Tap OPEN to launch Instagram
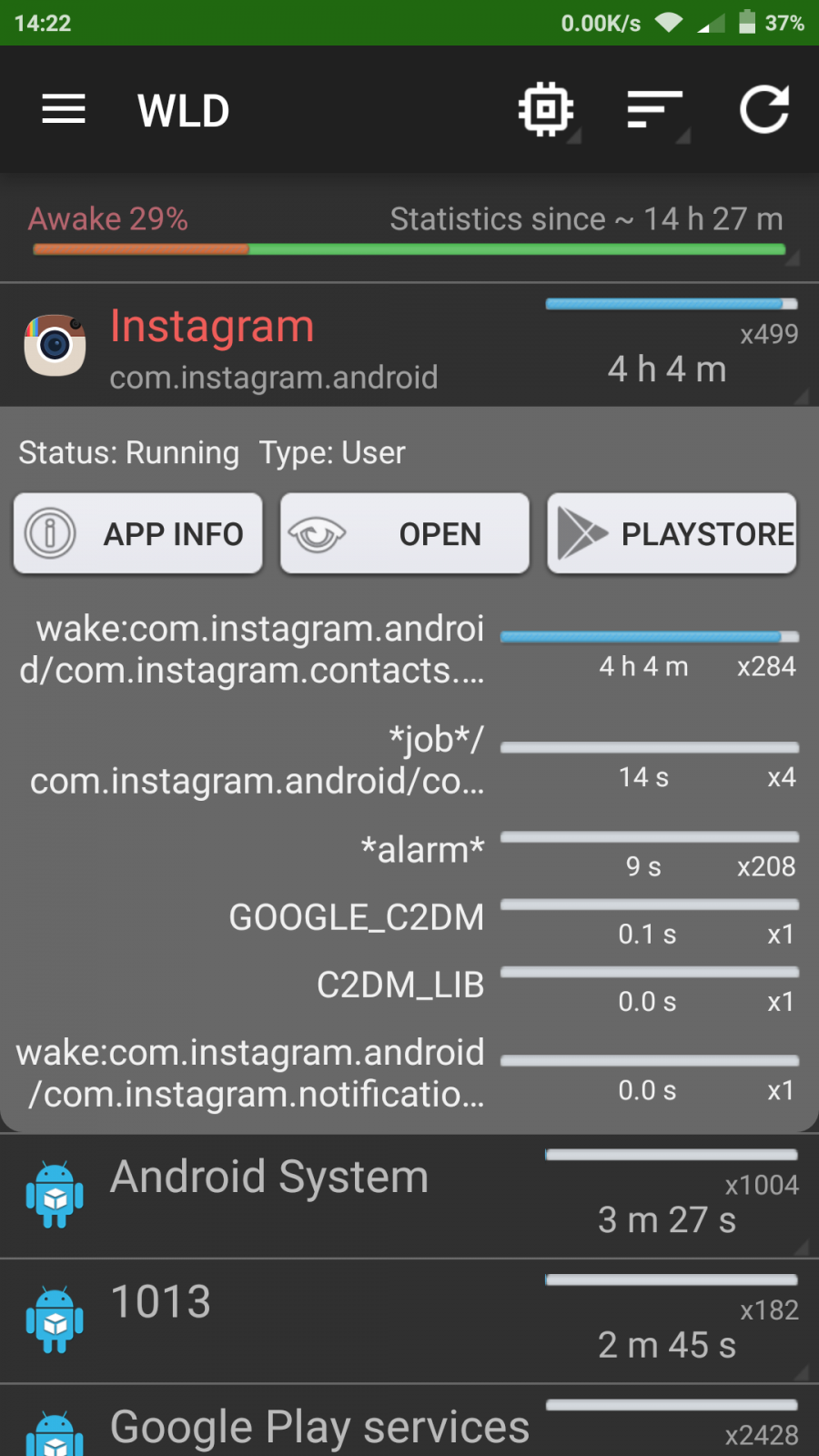Screen dimensions: 819x1456 [405, 533]
